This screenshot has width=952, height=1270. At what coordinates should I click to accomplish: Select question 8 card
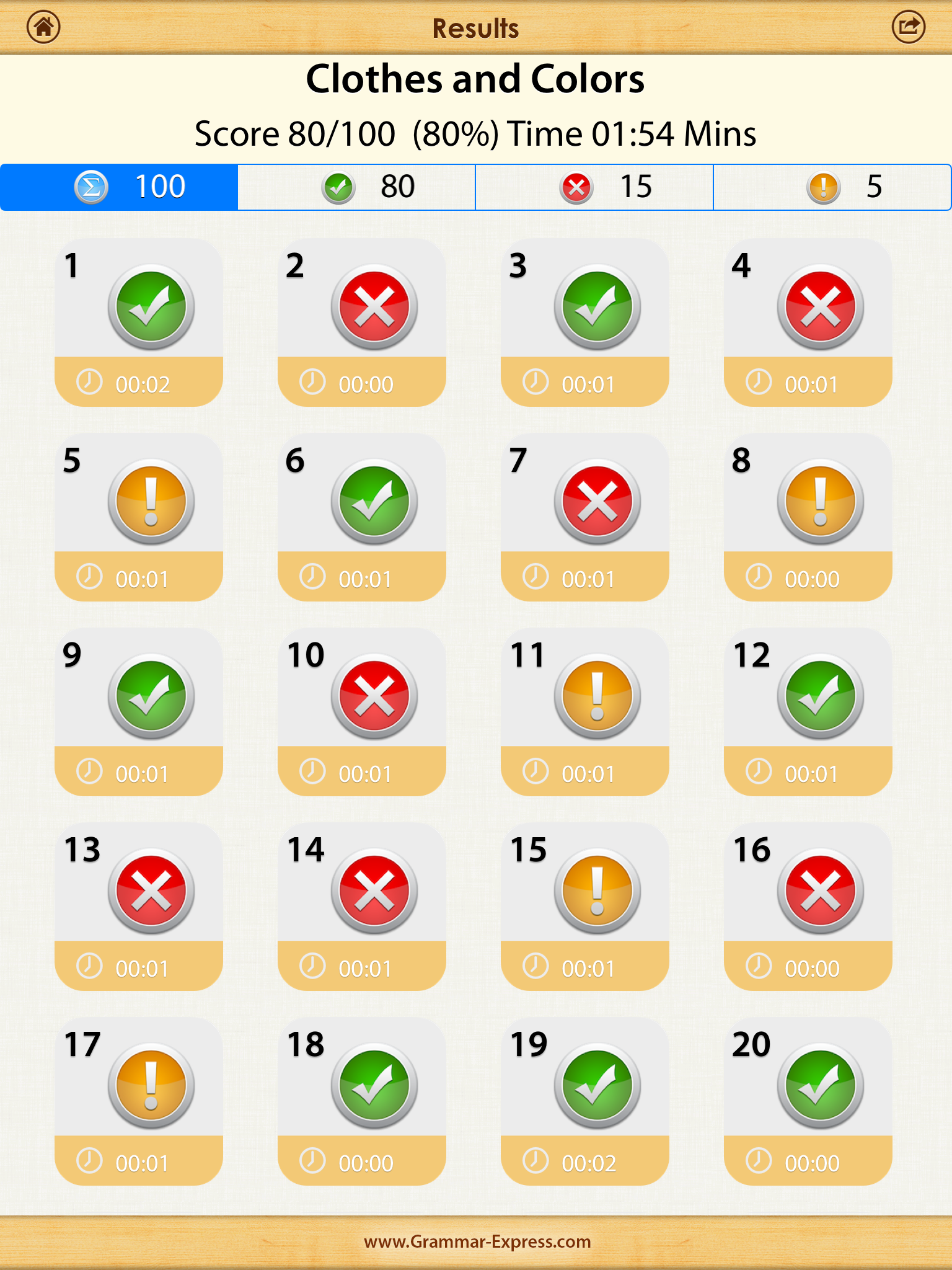(x=808, y=517)
